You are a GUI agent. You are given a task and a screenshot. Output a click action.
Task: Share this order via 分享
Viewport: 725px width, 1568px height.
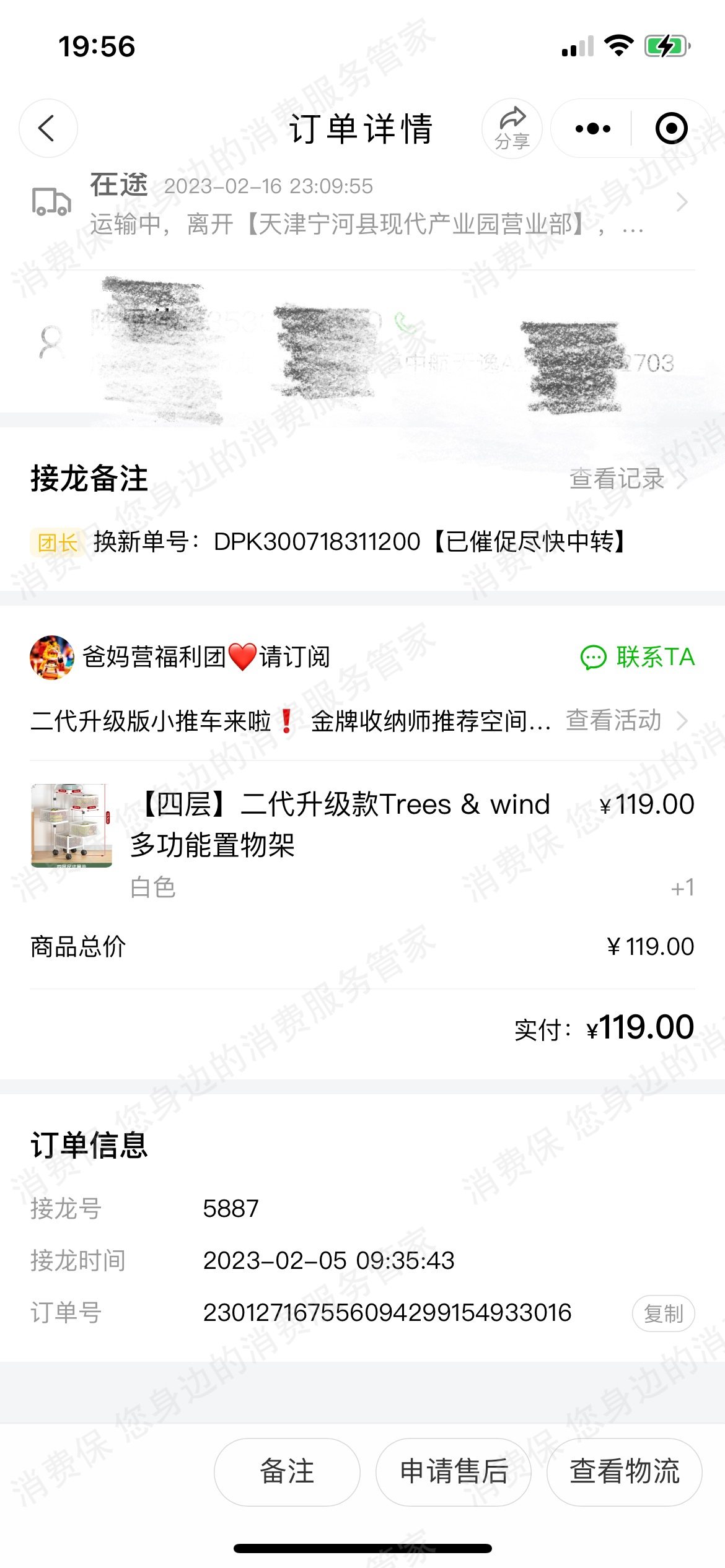(x=512, y=128)
